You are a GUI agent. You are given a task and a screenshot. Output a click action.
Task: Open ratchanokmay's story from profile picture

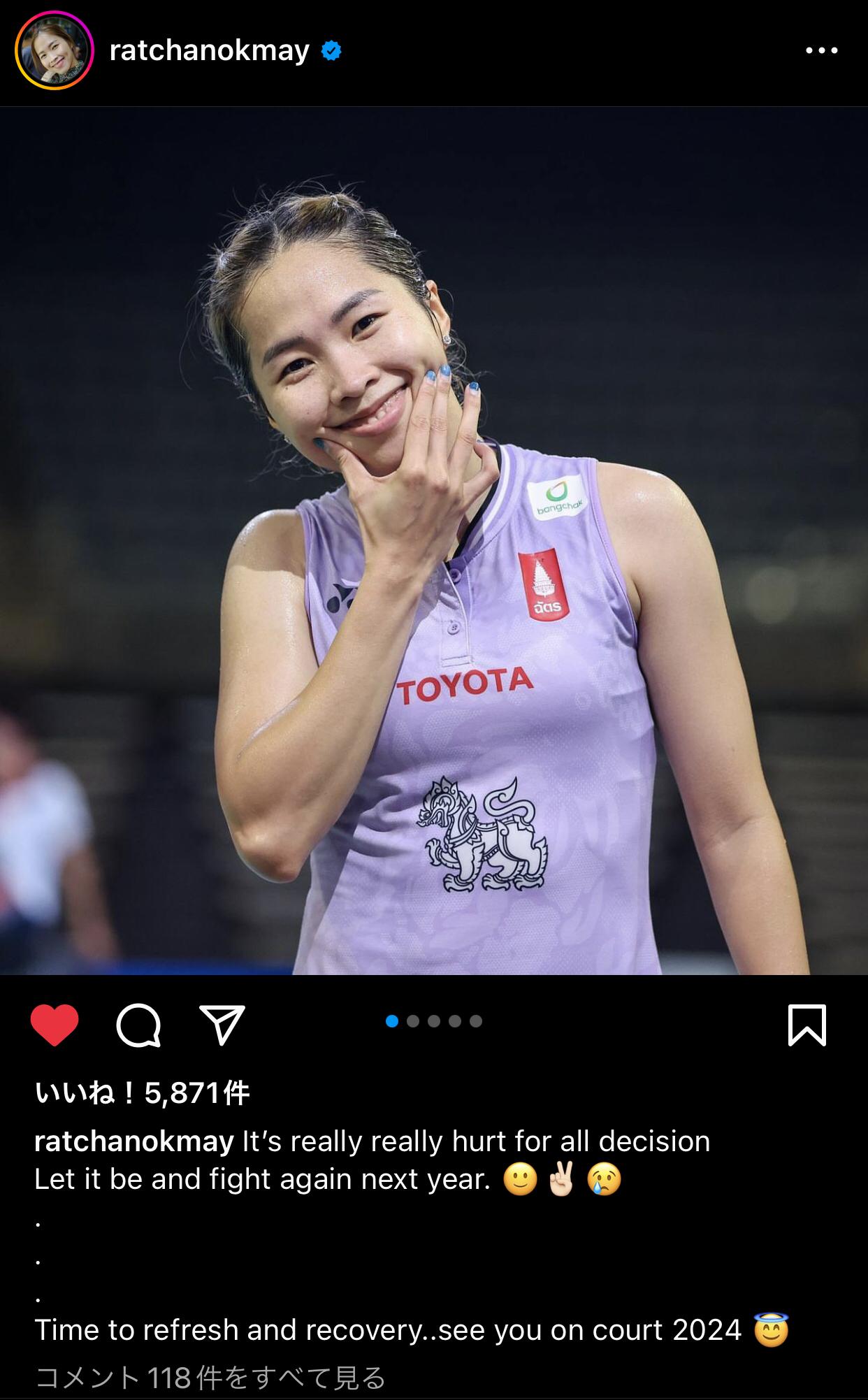(x=54, y=52)
